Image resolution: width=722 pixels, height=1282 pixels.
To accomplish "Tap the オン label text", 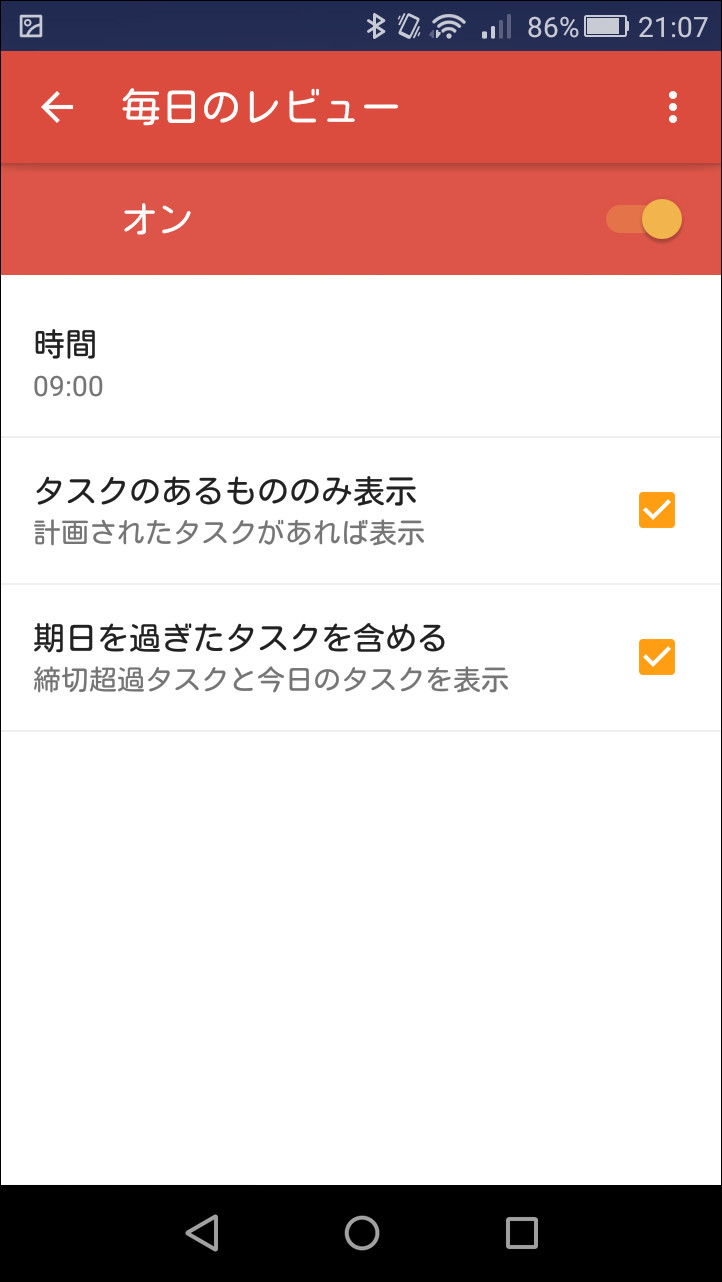I will coord(157,219).
